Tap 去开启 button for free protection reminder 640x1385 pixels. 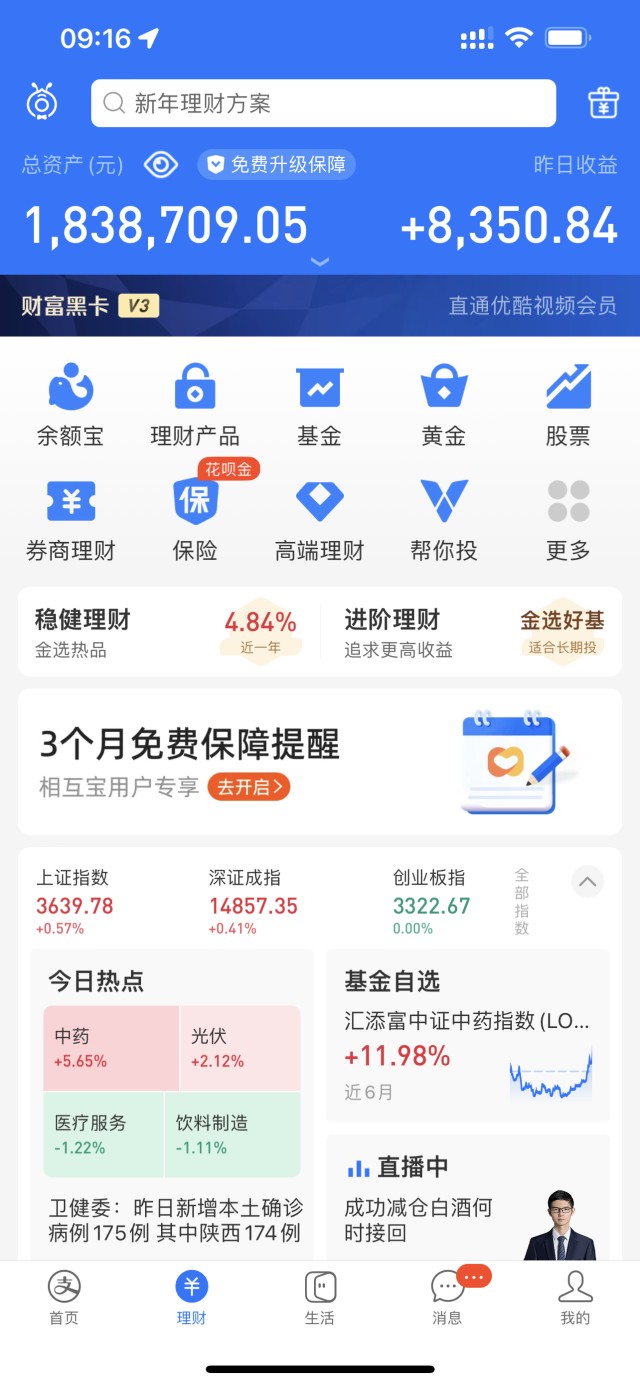(249, 787)
